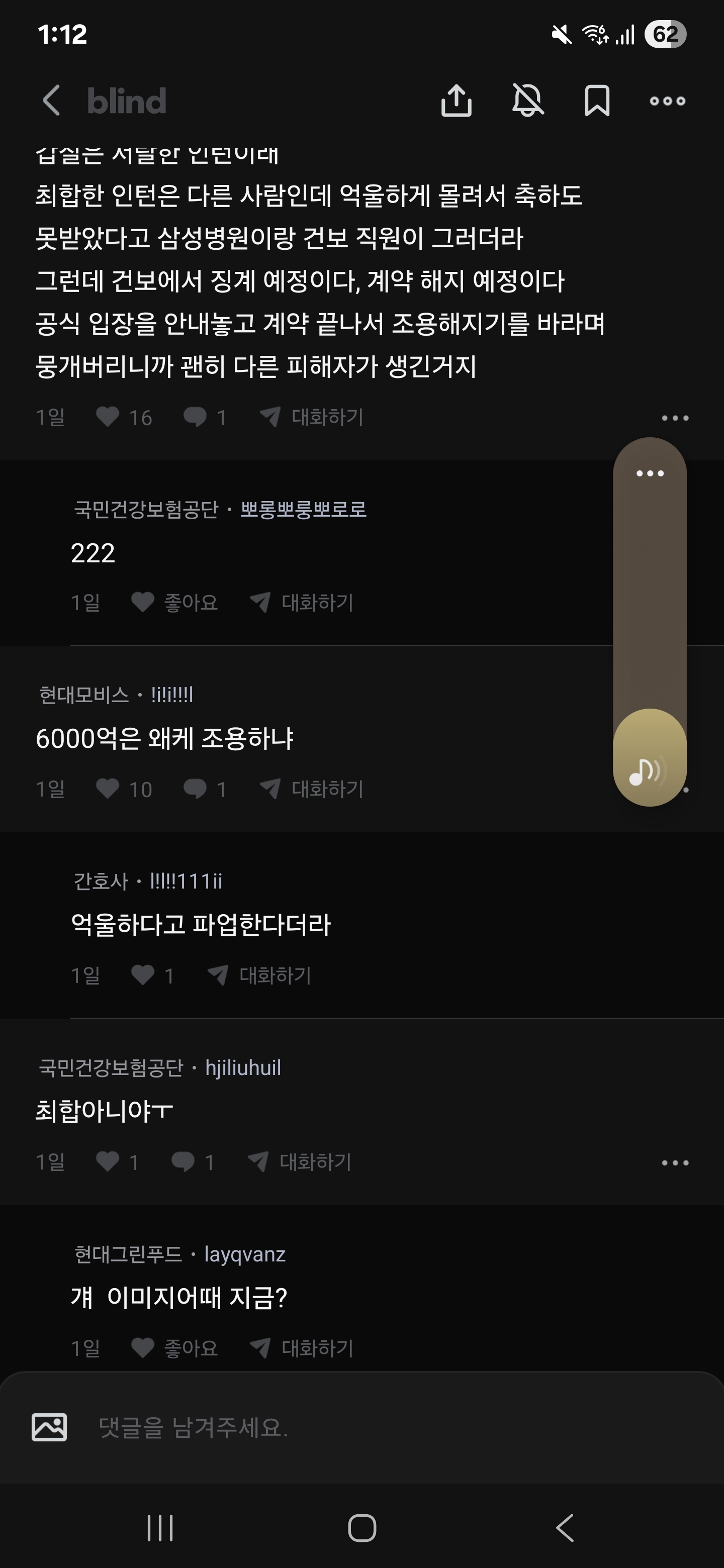Start 대화하기 with hjiliuhuil
Screen dimensions: 724x1568
tap(300, 1162)
